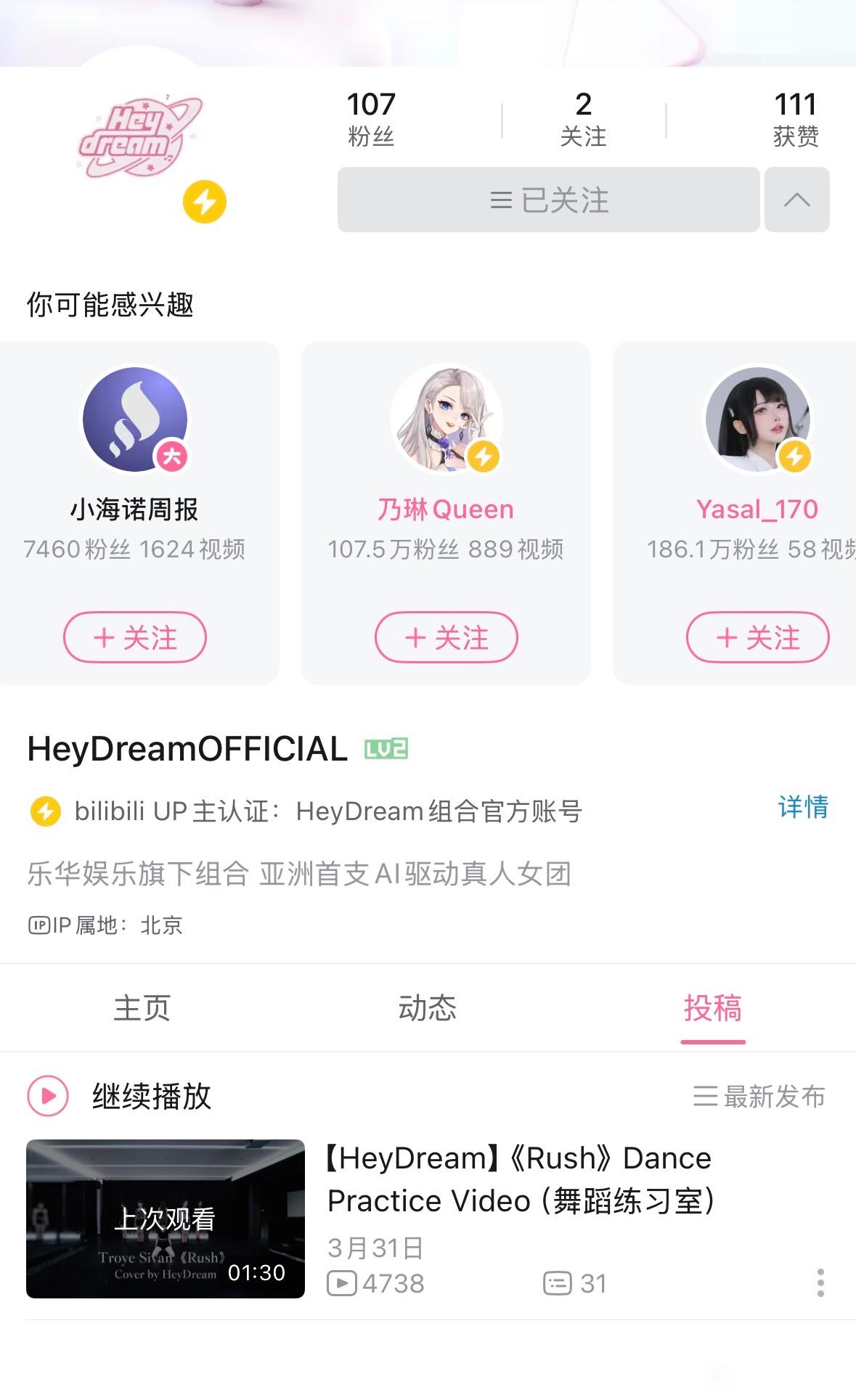856x1400 pixels.
Task: Tap the 已关注 following button
Action: [548, 200]
